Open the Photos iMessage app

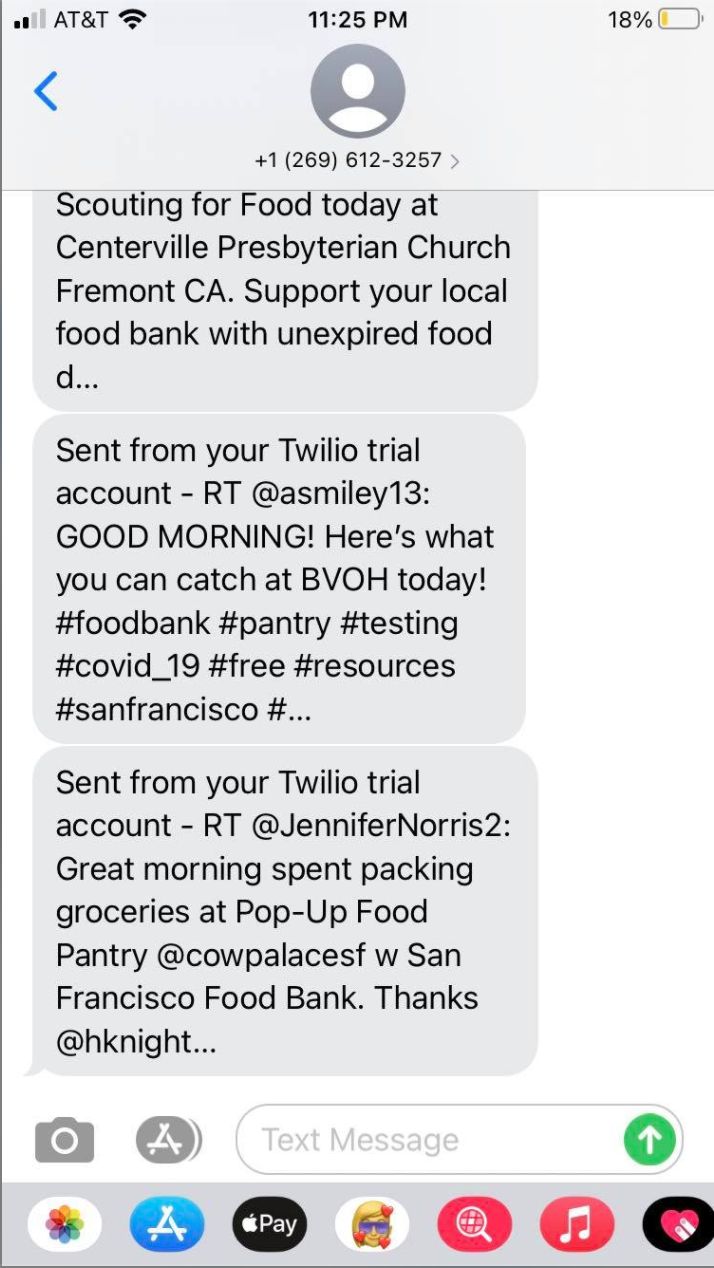click(x=65, y=1224)
